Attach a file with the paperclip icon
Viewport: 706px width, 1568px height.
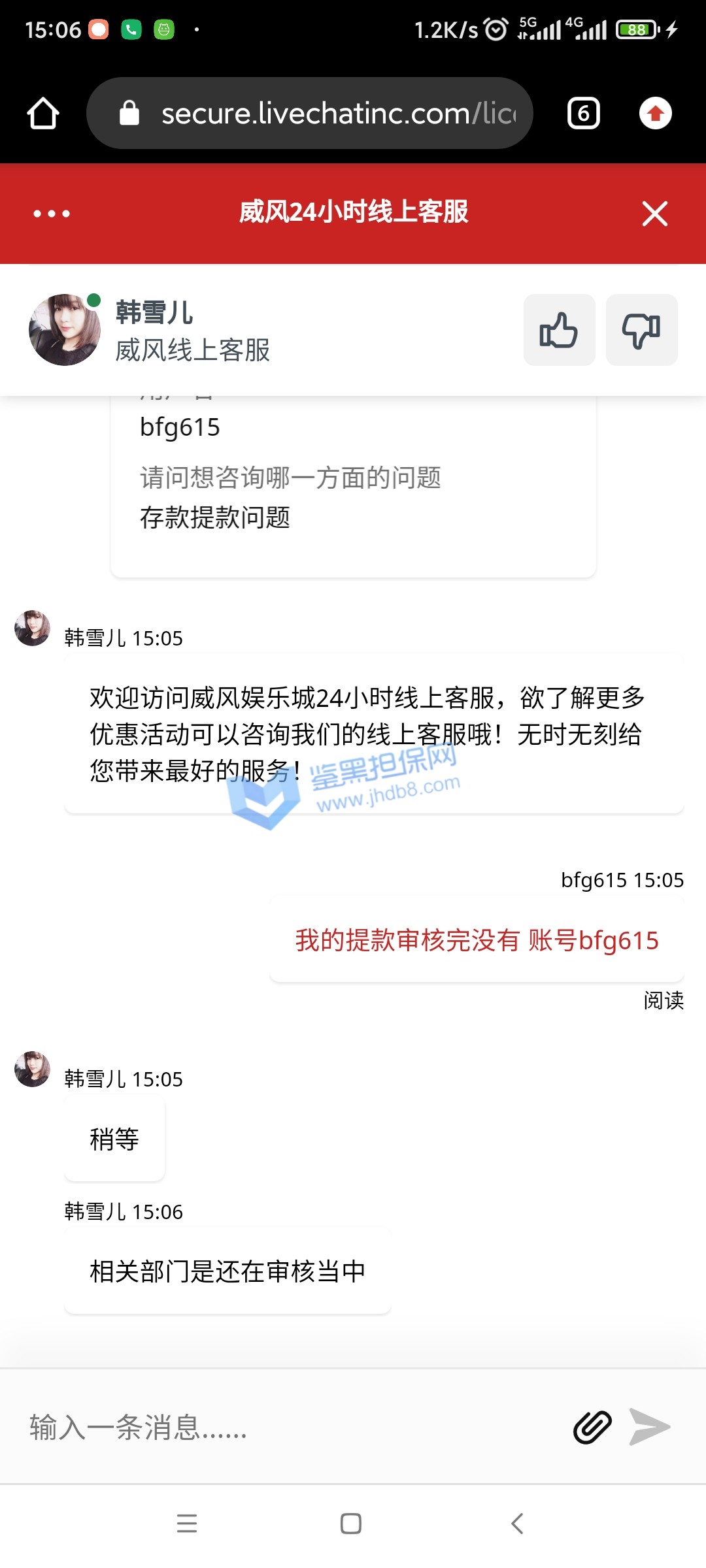click(592, 1427)
